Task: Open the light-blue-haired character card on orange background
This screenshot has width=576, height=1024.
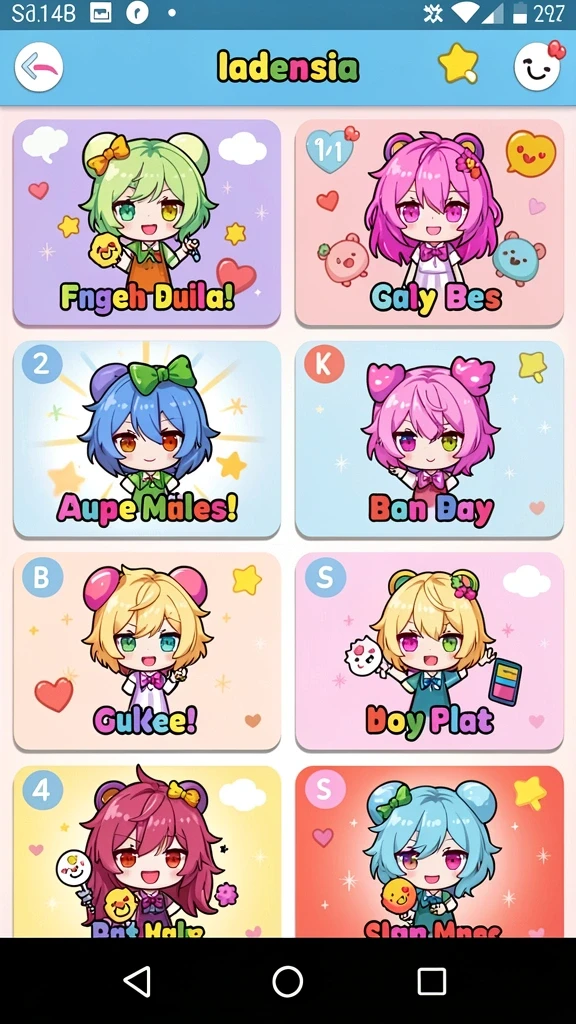Action: tap(429, 852)
